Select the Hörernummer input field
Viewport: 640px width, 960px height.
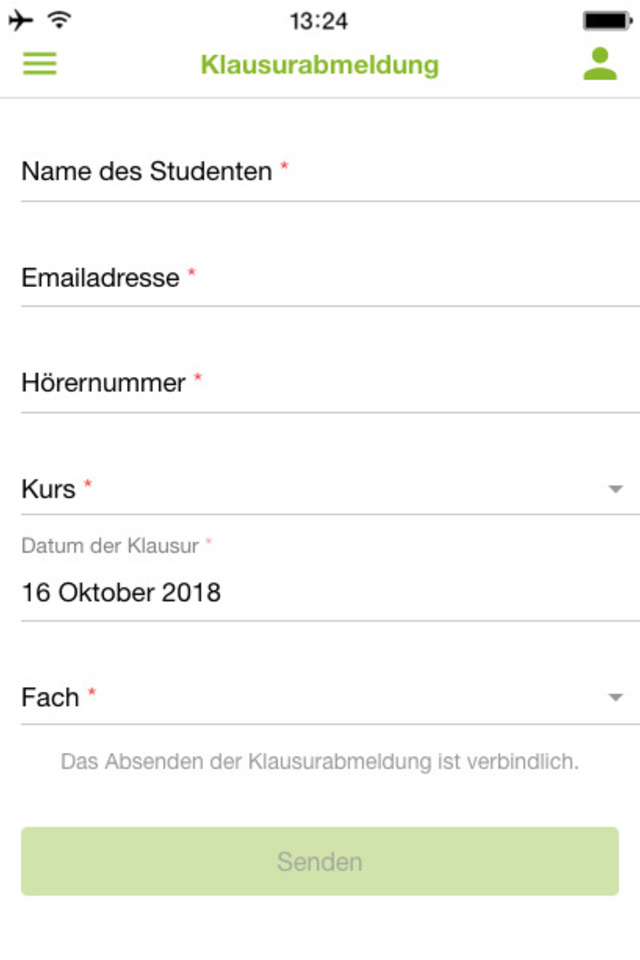(330, 384)
